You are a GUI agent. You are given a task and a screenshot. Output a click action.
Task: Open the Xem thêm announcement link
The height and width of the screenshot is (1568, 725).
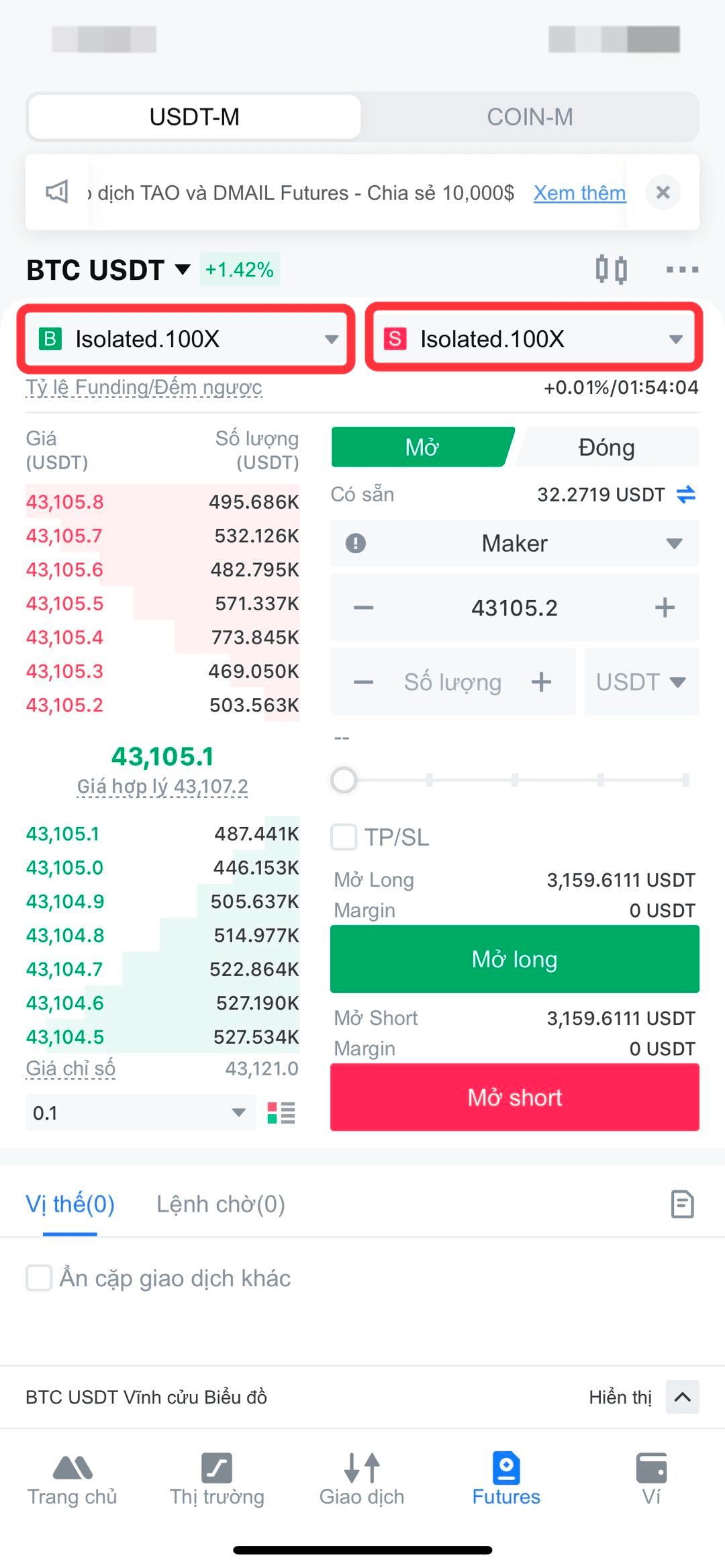click(579, 193)
